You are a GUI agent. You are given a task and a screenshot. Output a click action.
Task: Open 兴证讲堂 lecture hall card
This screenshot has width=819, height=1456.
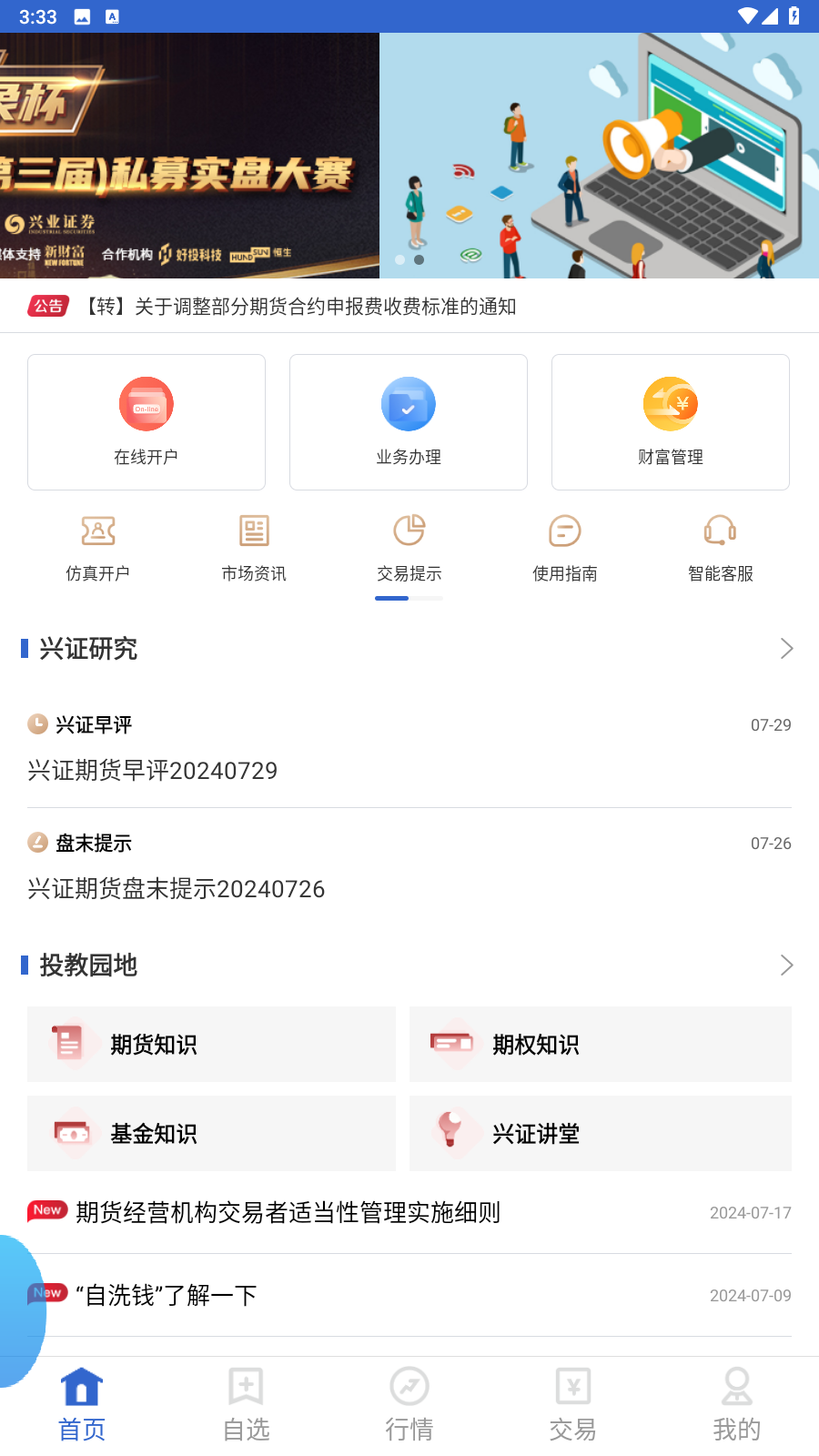[x=600, y=1134]
